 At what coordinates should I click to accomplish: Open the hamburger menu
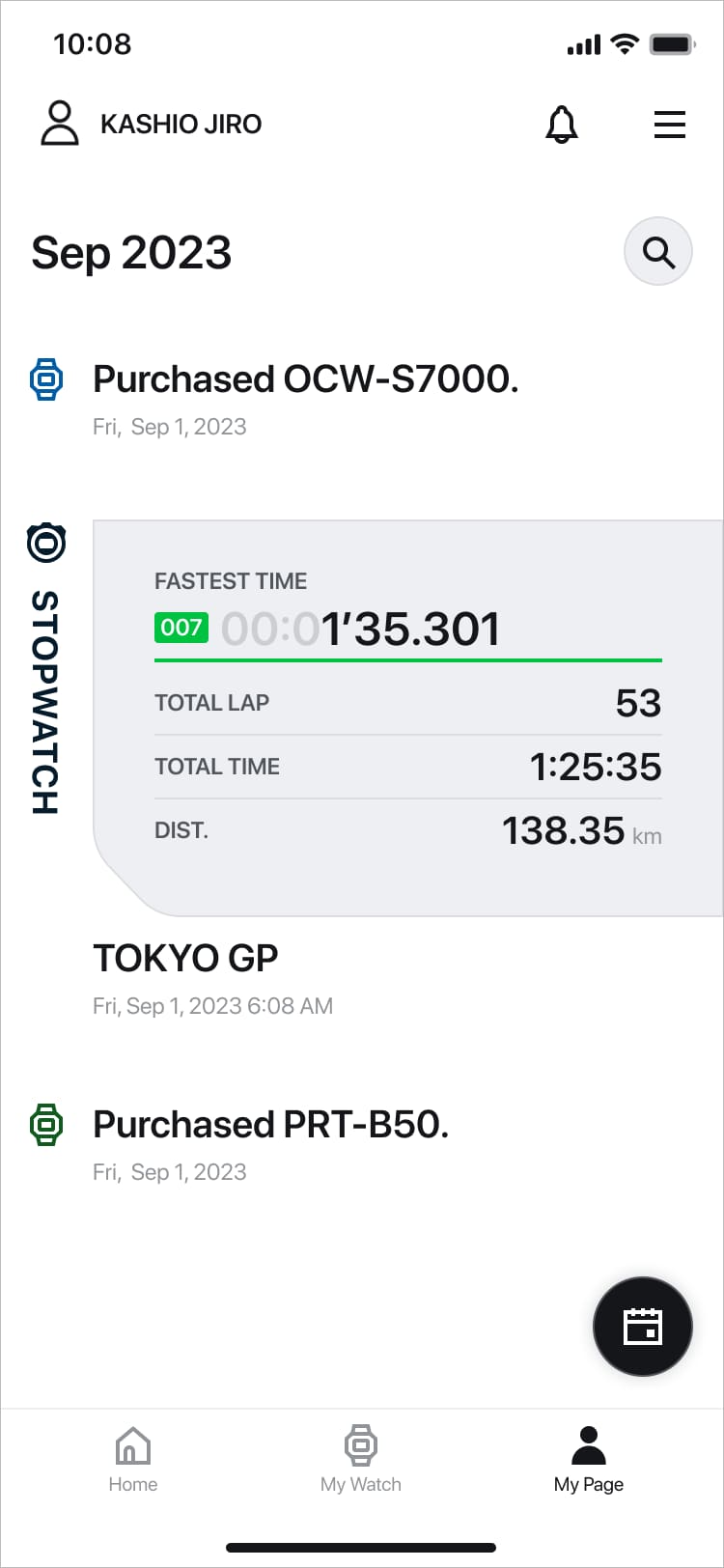click(669, 125)
